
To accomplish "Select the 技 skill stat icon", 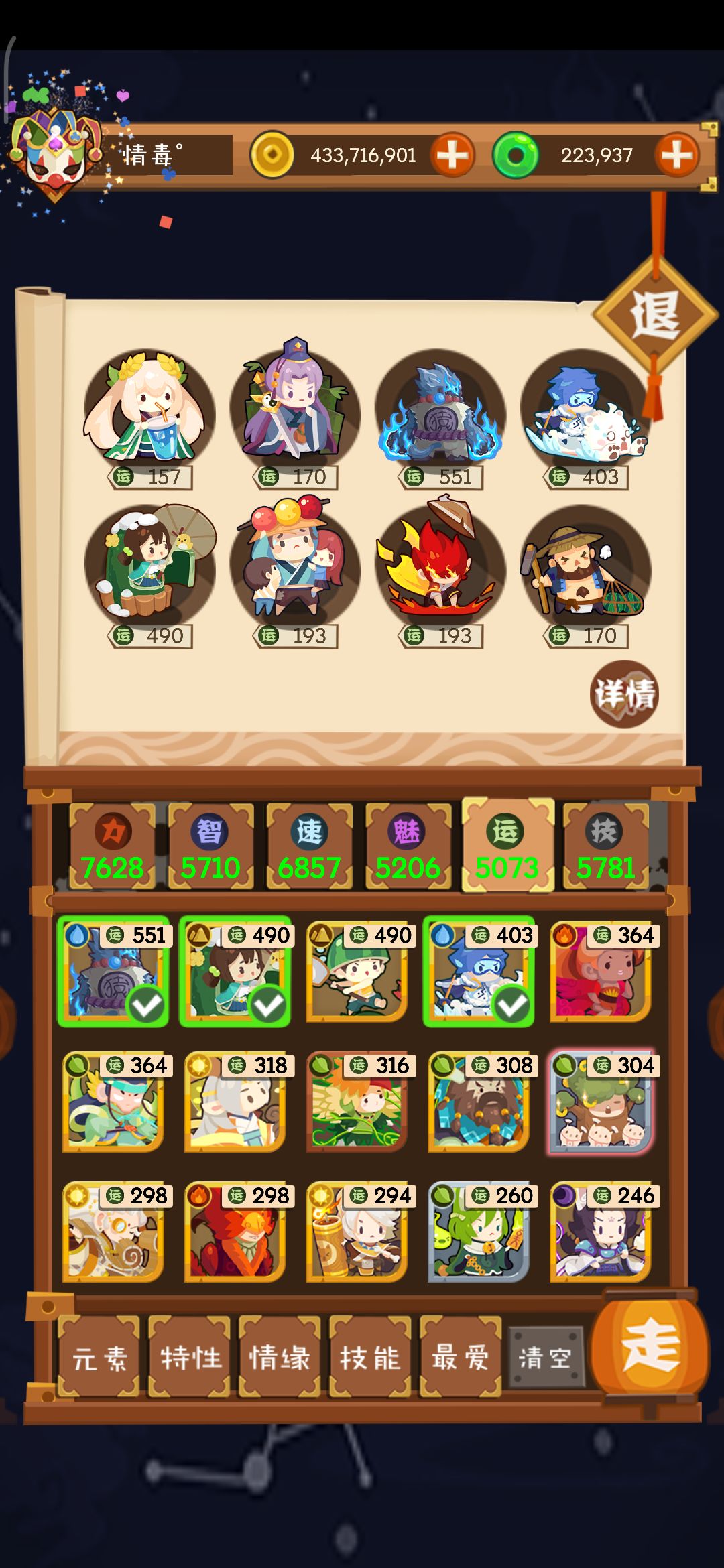I will coord(606,831).
